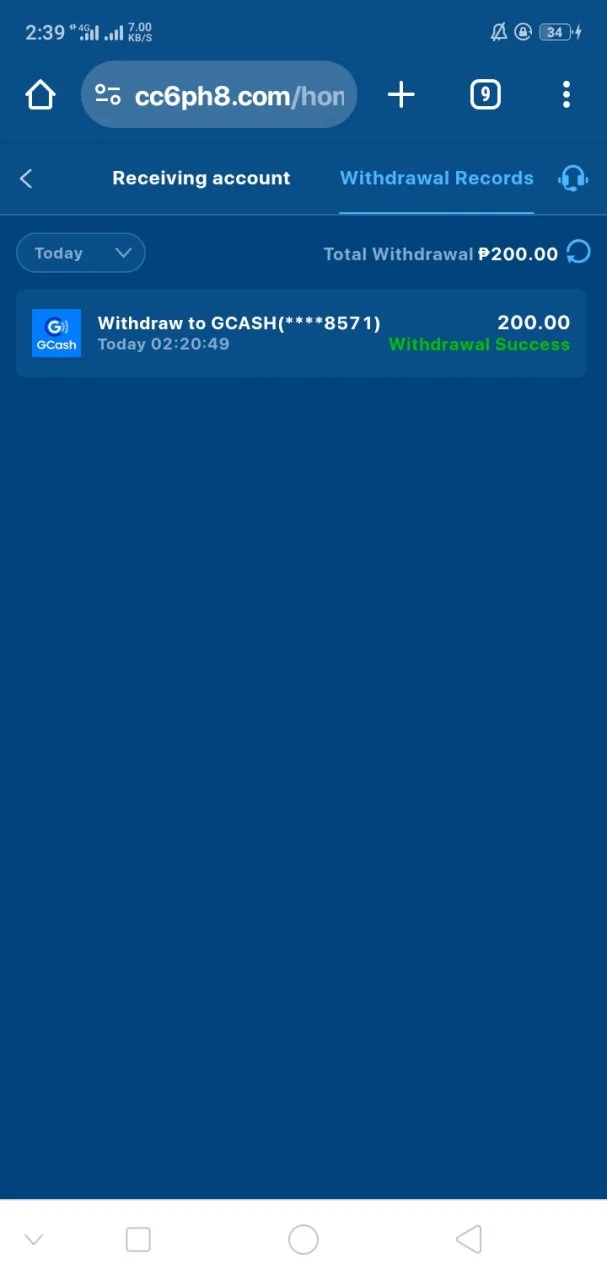
Task: Tap the system home button
Action: 303,1240
